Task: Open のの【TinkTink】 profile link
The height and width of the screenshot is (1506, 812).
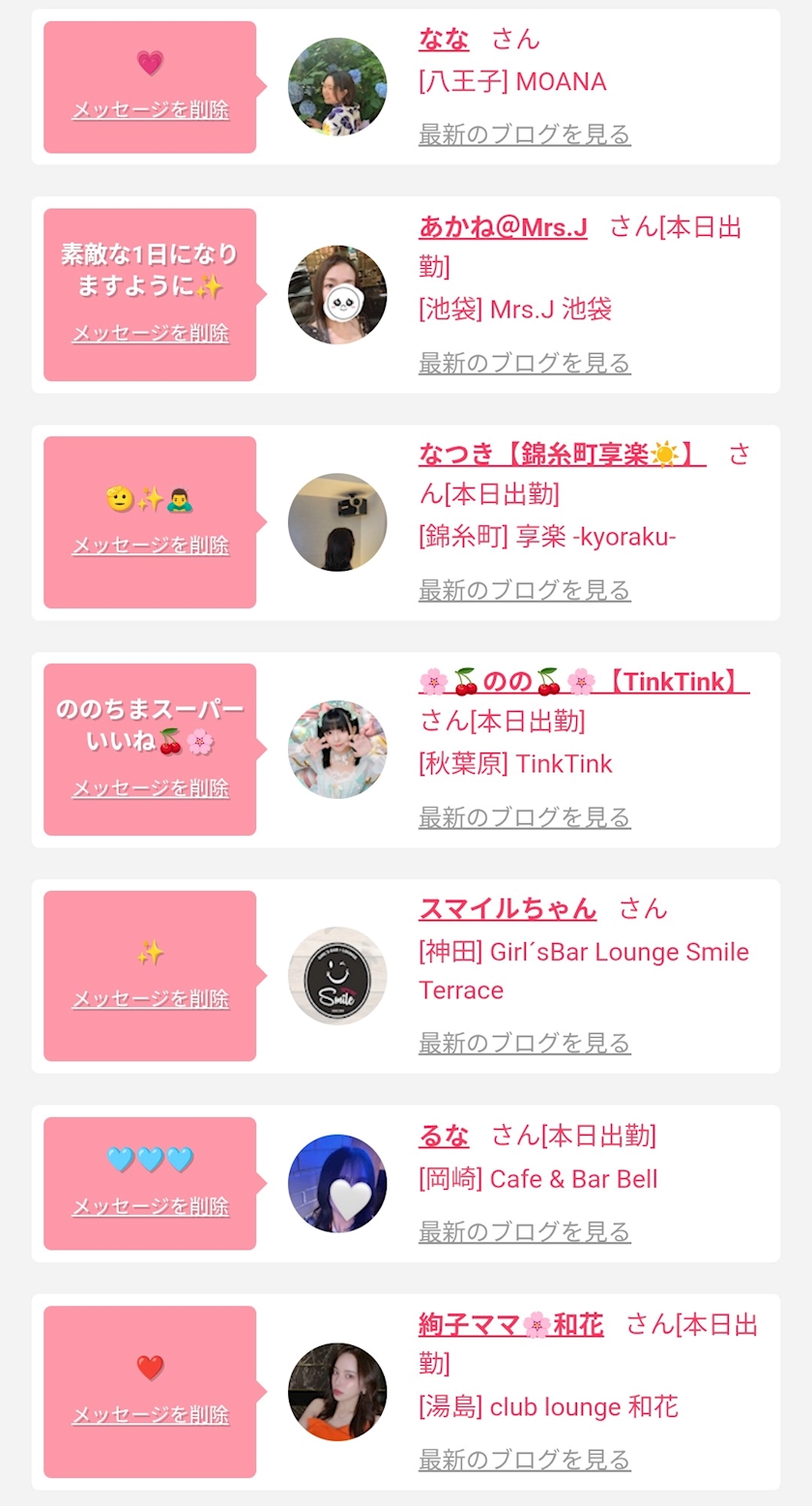Action: pyautogui.click(x=583, y=682)
